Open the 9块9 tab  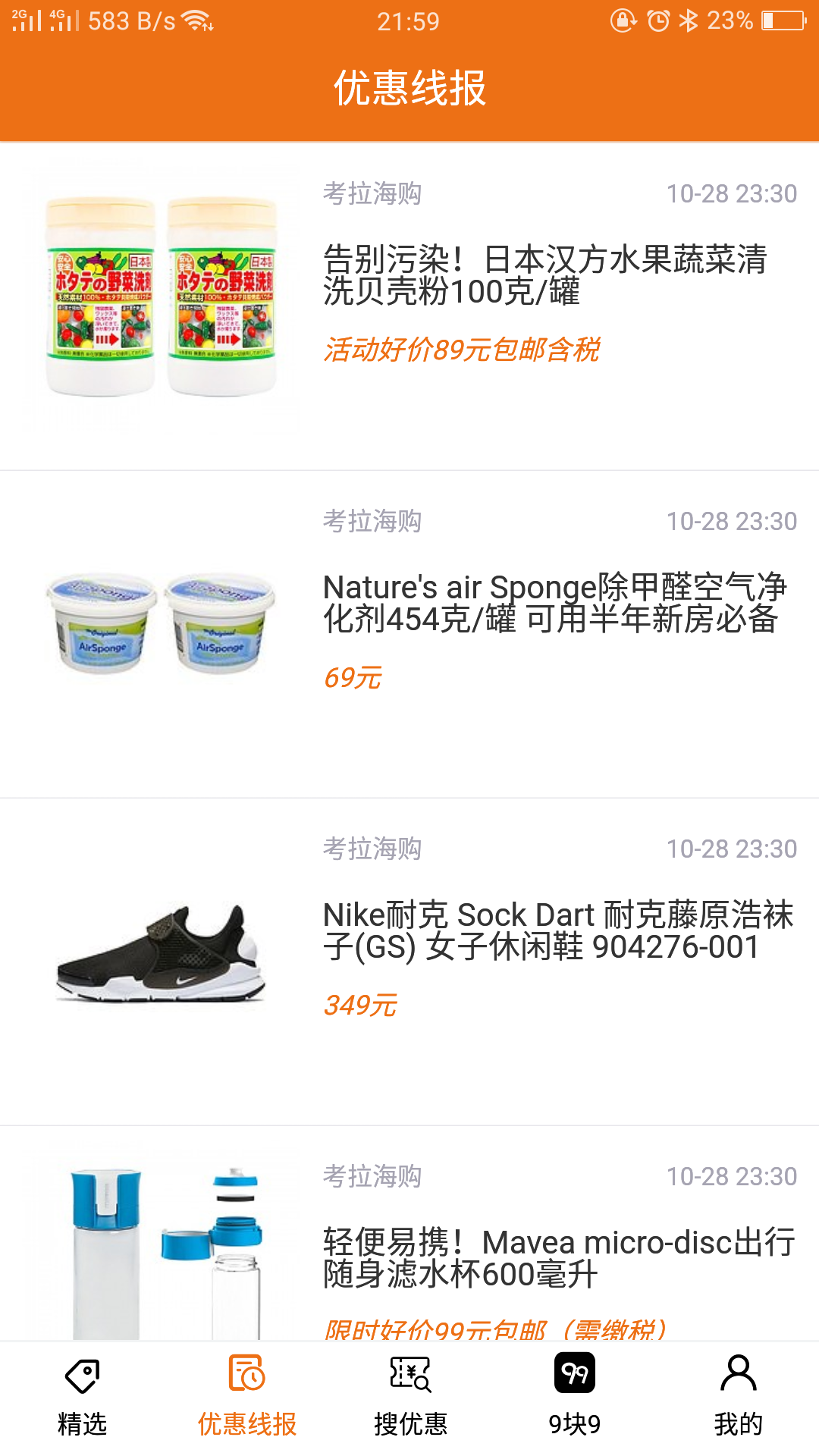coord(574,1397)
